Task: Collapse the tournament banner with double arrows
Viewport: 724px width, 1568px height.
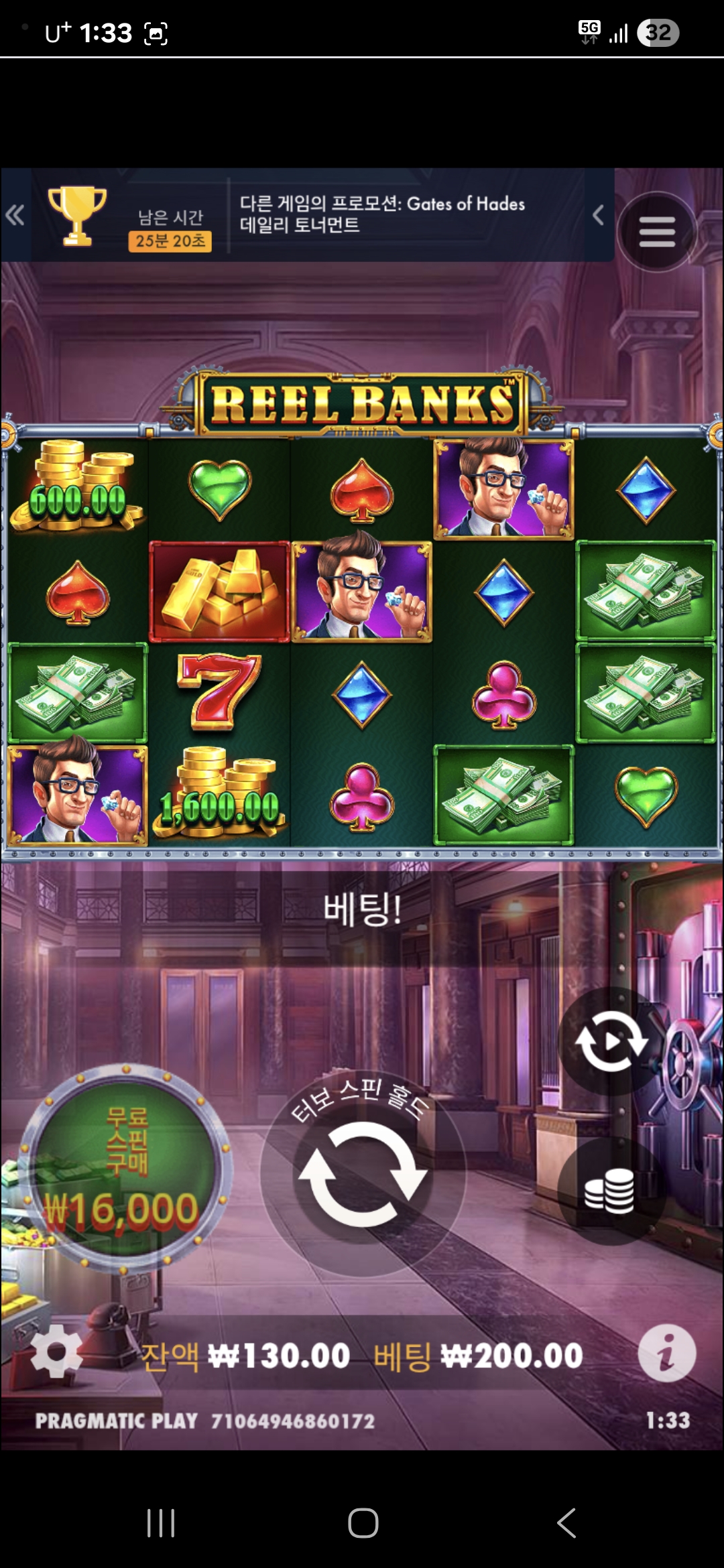Action: (x=15, y=215)
